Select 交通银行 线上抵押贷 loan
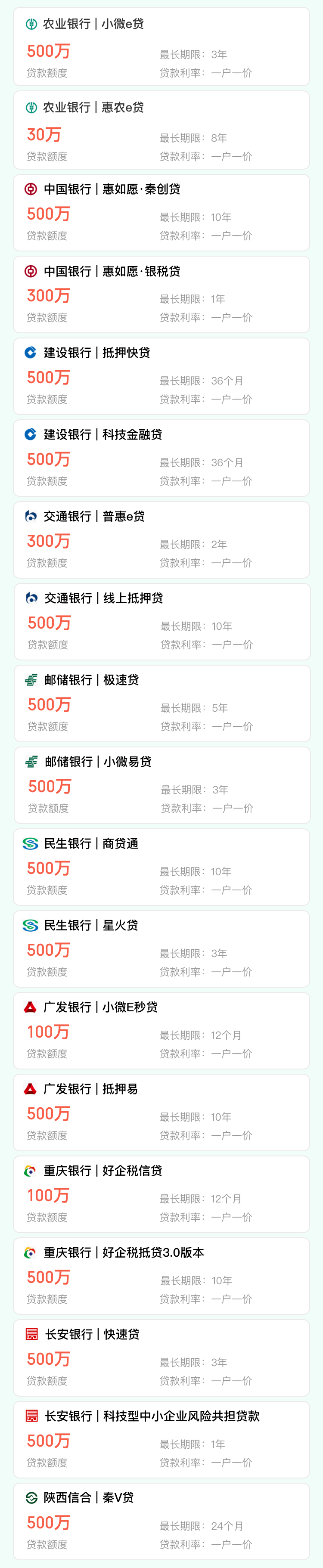This screenshot has height=1568, width=323. coord(161,622)
